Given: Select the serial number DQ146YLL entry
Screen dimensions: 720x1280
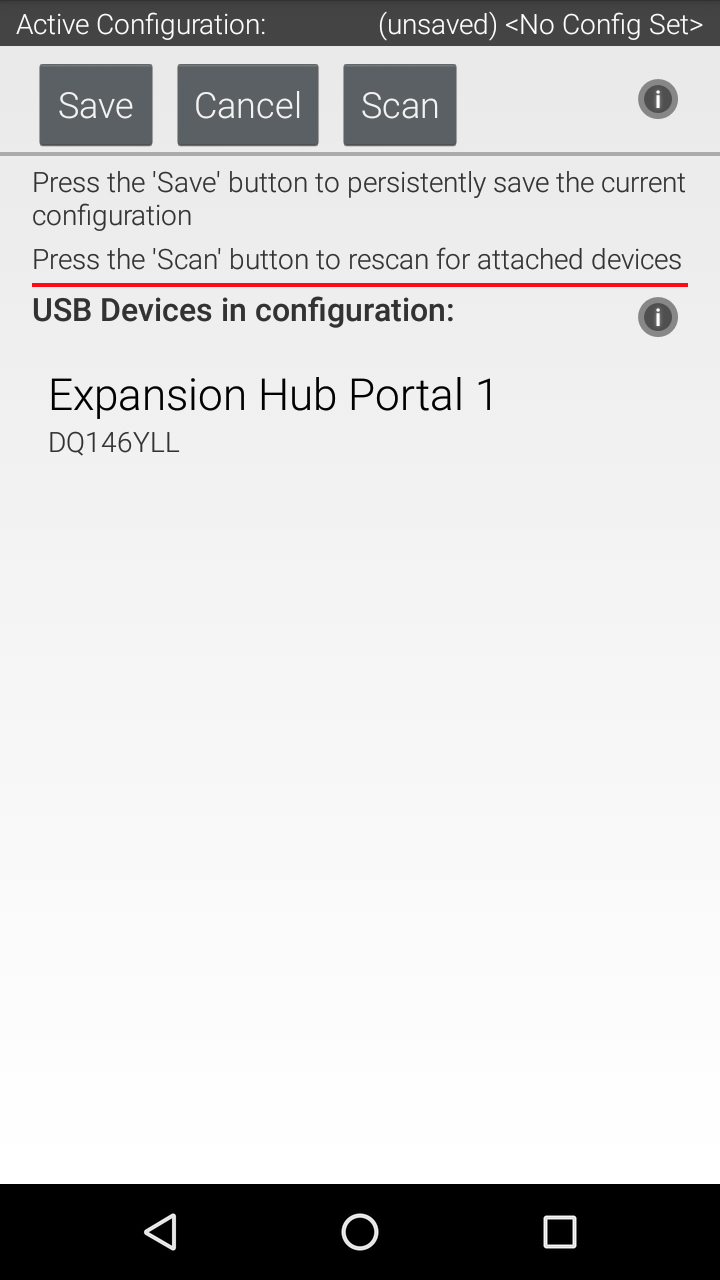Looking at the screenshot, I should tap(113, 441).
